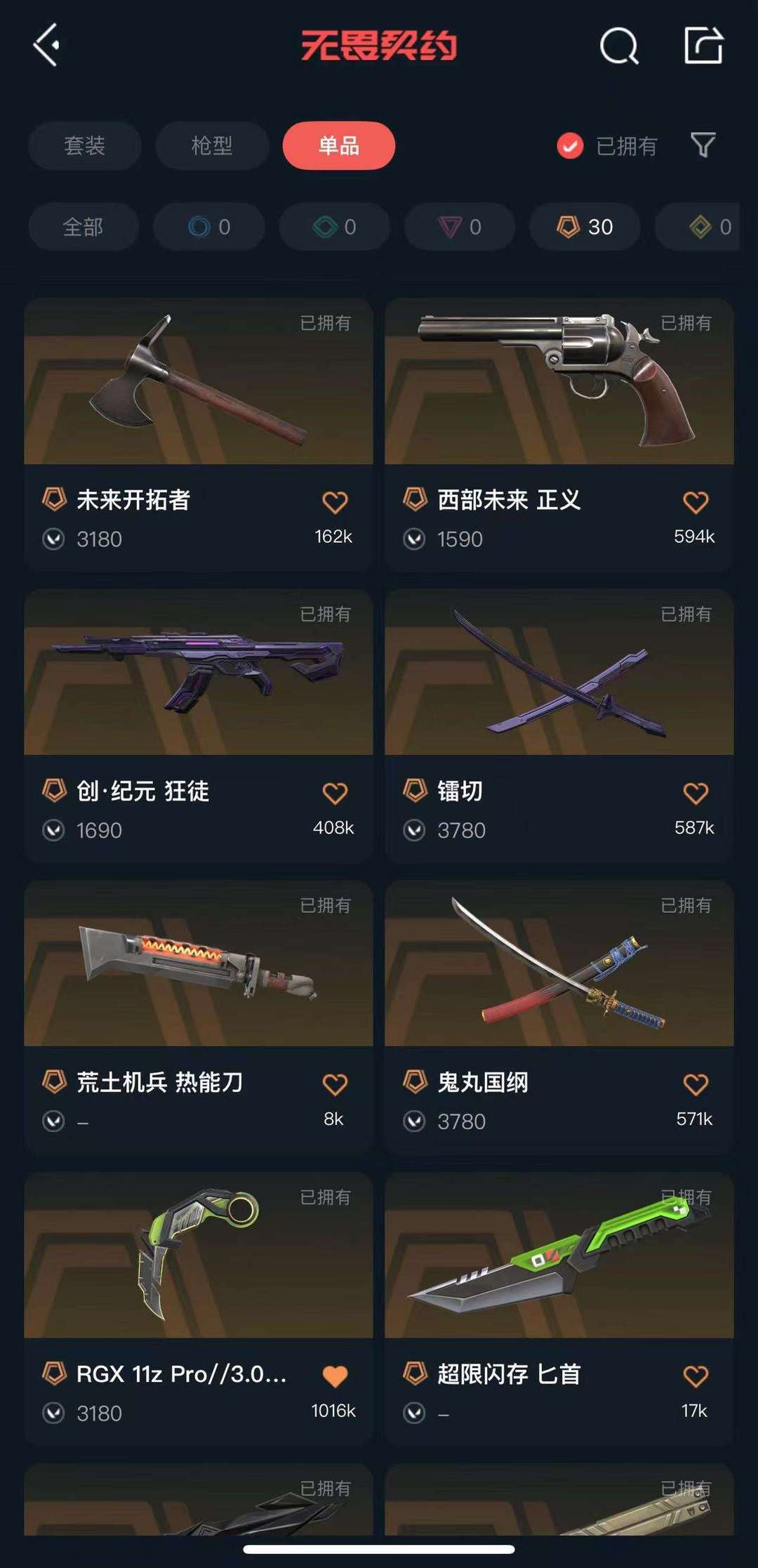This screenshot has width=758, height=1568.
Task: Select the blue rarity chip showing 0
Action: pyautogui.click(x=209, y=227)
